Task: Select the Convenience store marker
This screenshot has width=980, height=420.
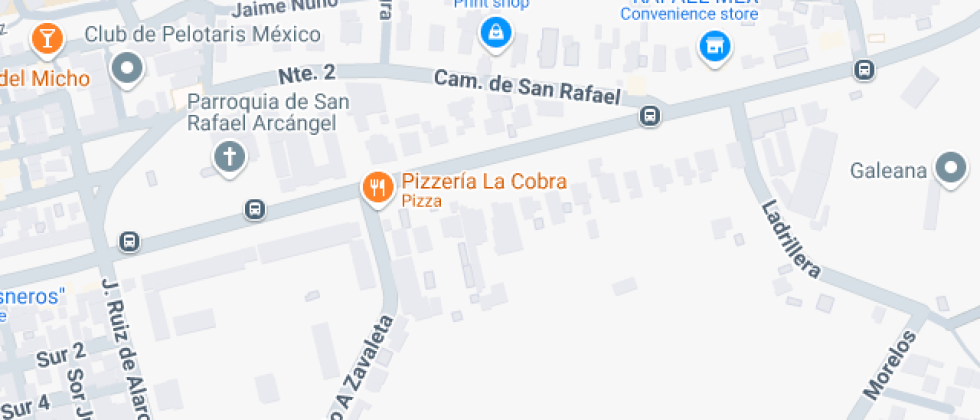Action: click(x=713, y=45)
